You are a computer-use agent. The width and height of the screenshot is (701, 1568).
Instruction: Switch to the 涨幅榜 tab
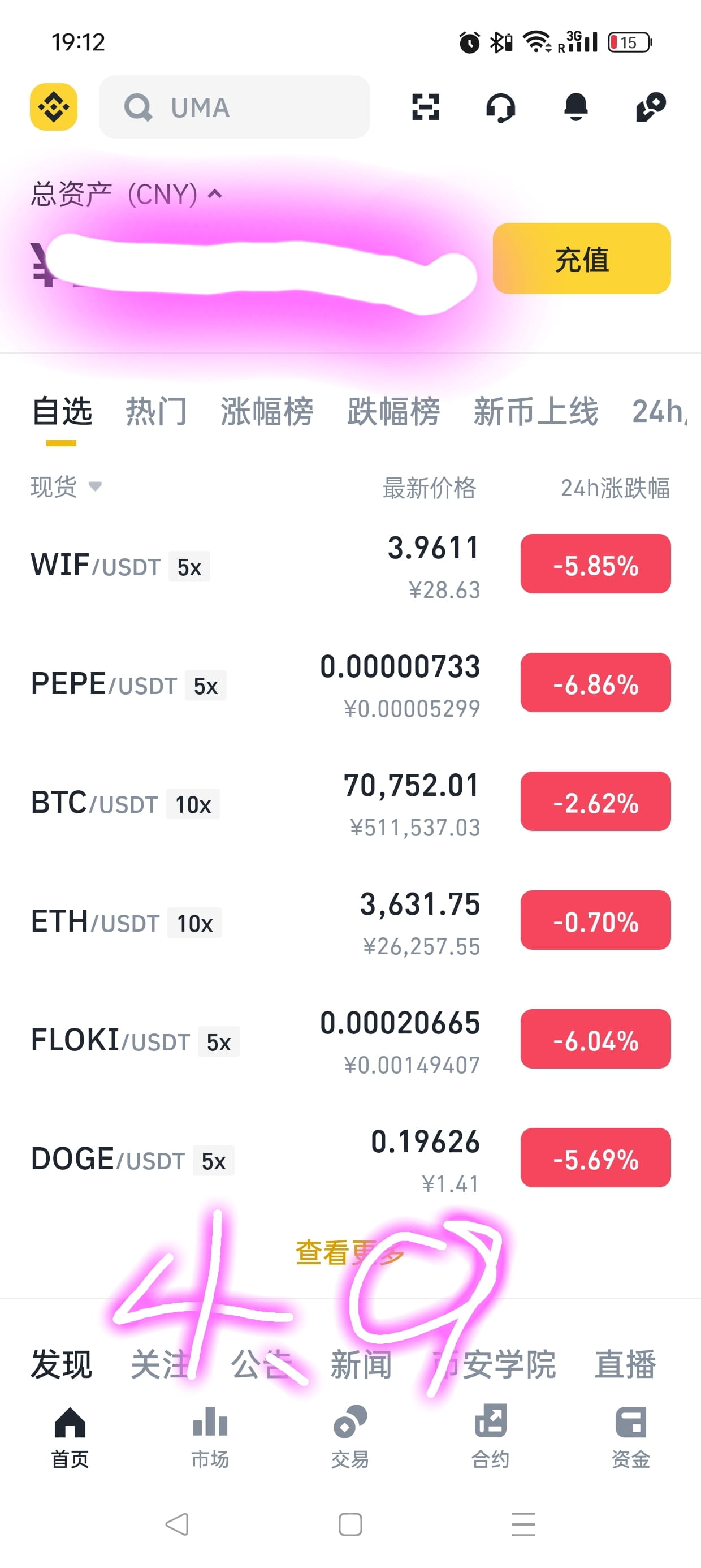[266, 411]
